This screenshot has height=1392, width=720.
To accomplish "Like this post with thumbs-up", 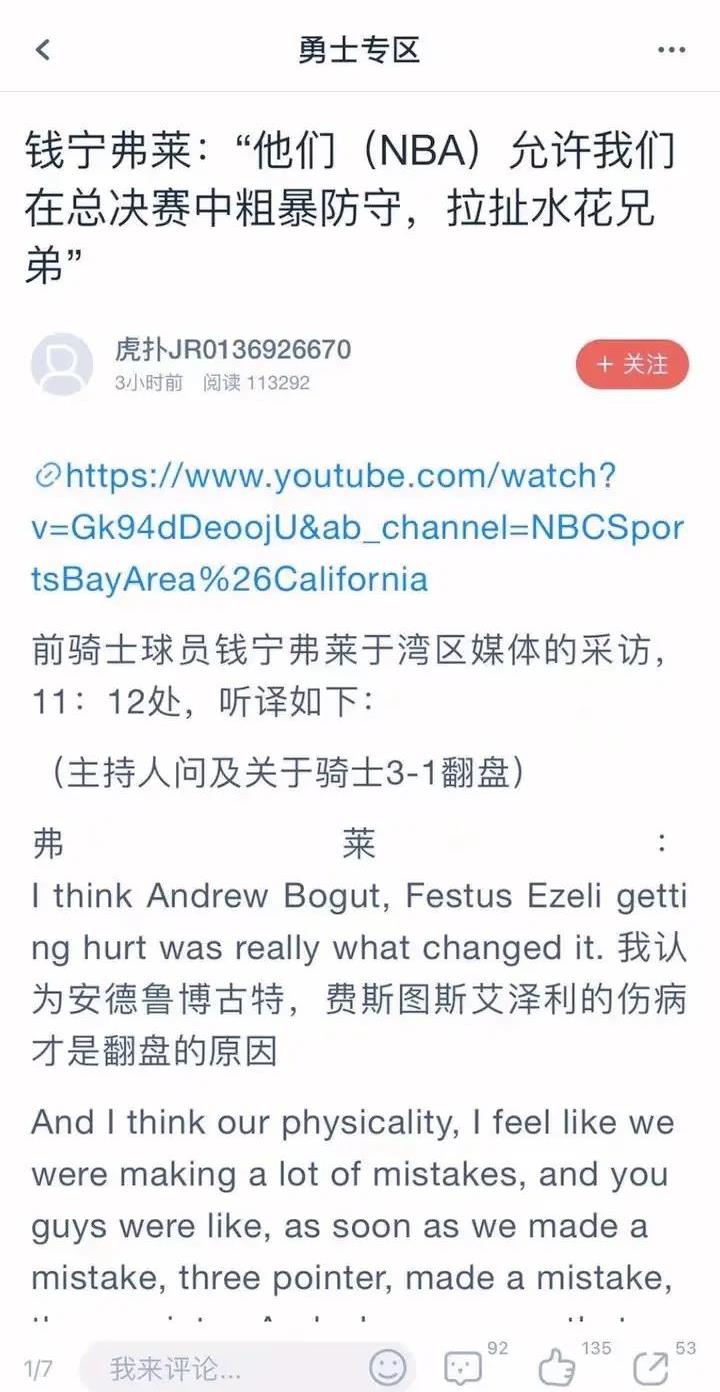I will pos(558,1366).
